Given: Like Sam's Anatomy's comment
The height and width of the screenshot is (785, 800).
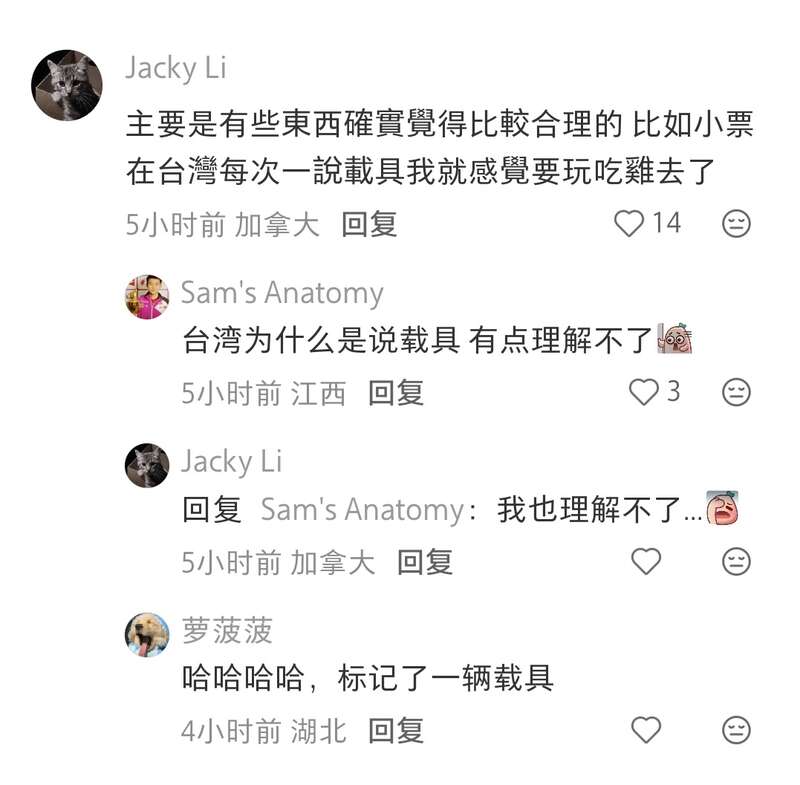Looking at the screenshot, I should point(644,393).
